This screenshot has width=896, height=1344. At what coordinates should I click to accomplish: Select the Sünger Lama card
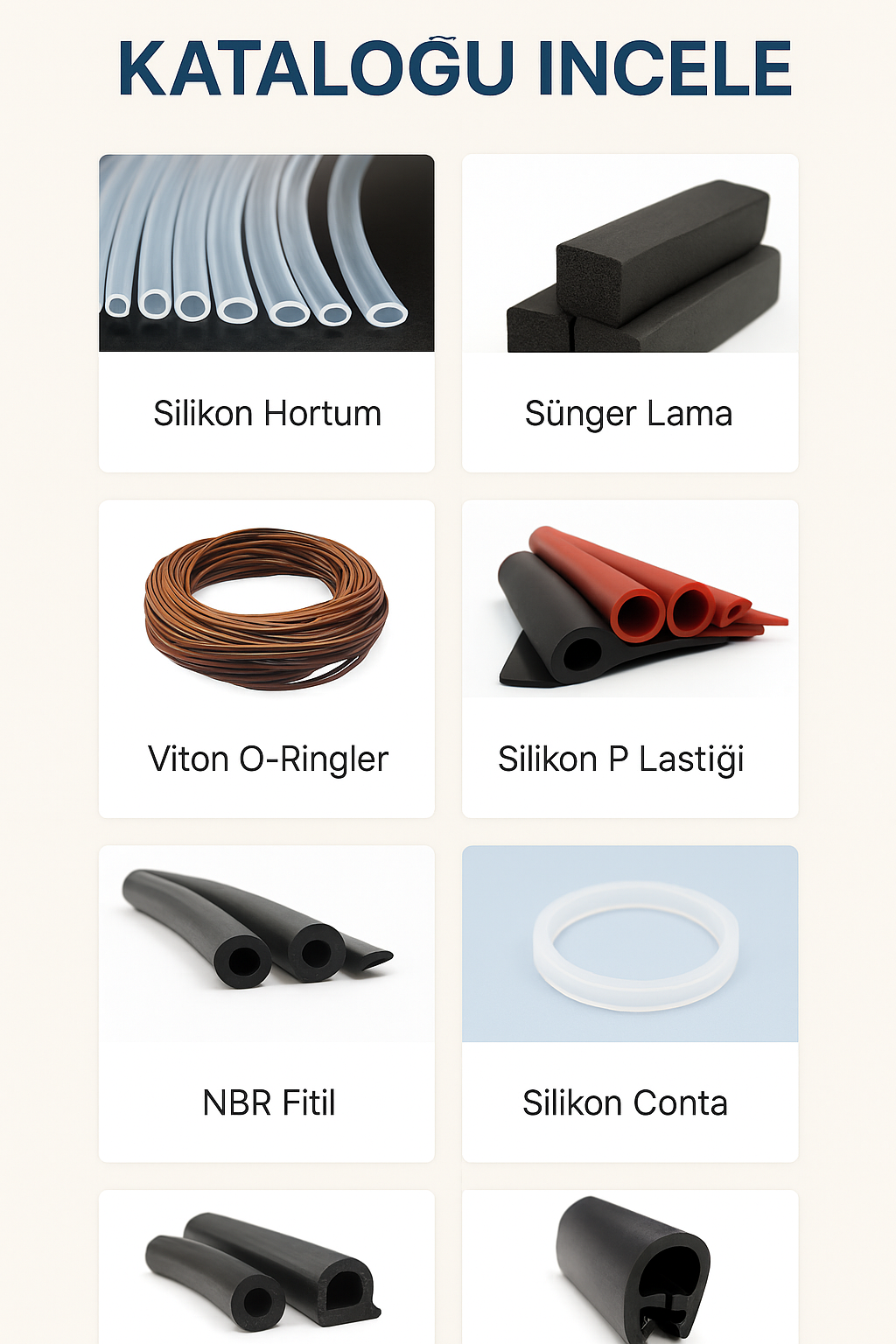point(629,313)
